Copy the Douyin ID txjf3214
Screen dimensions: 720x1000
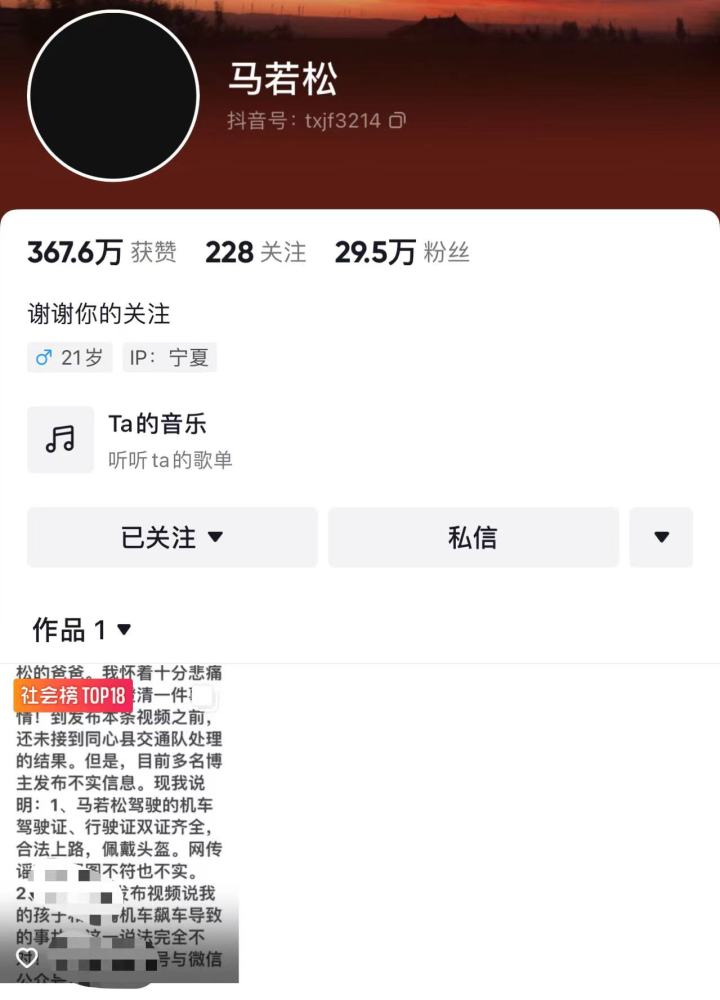click(x=397, y=121)
